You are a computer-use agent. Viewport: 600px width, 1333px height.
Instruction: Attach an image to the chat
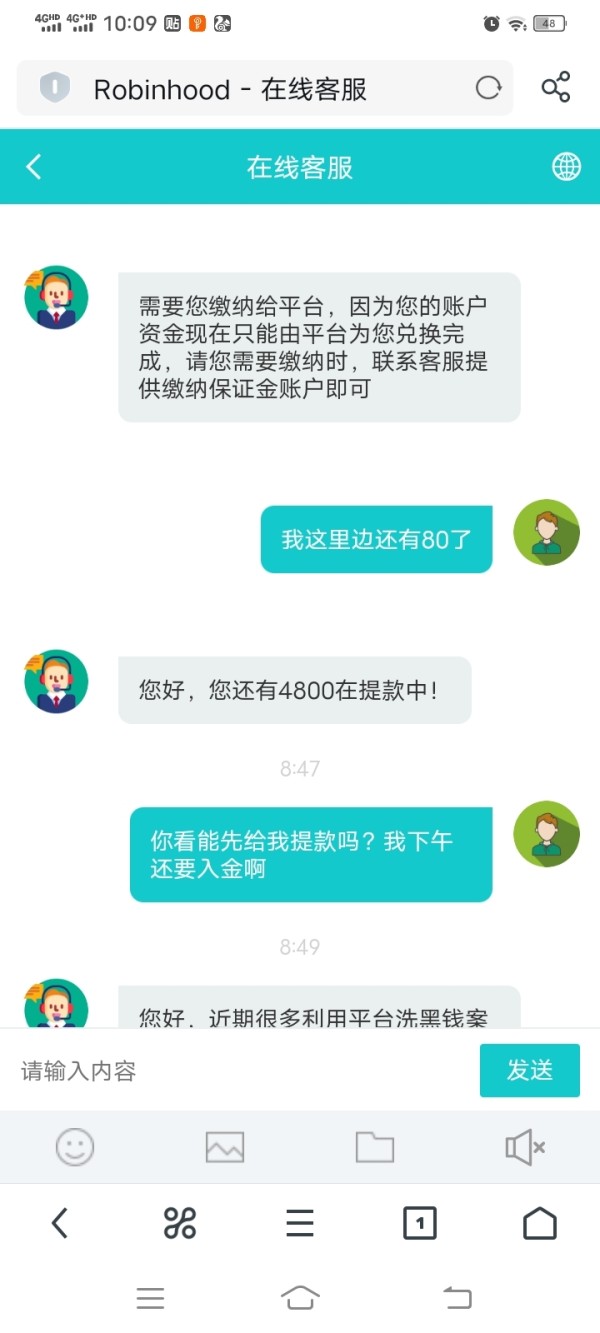(225, 1147)
